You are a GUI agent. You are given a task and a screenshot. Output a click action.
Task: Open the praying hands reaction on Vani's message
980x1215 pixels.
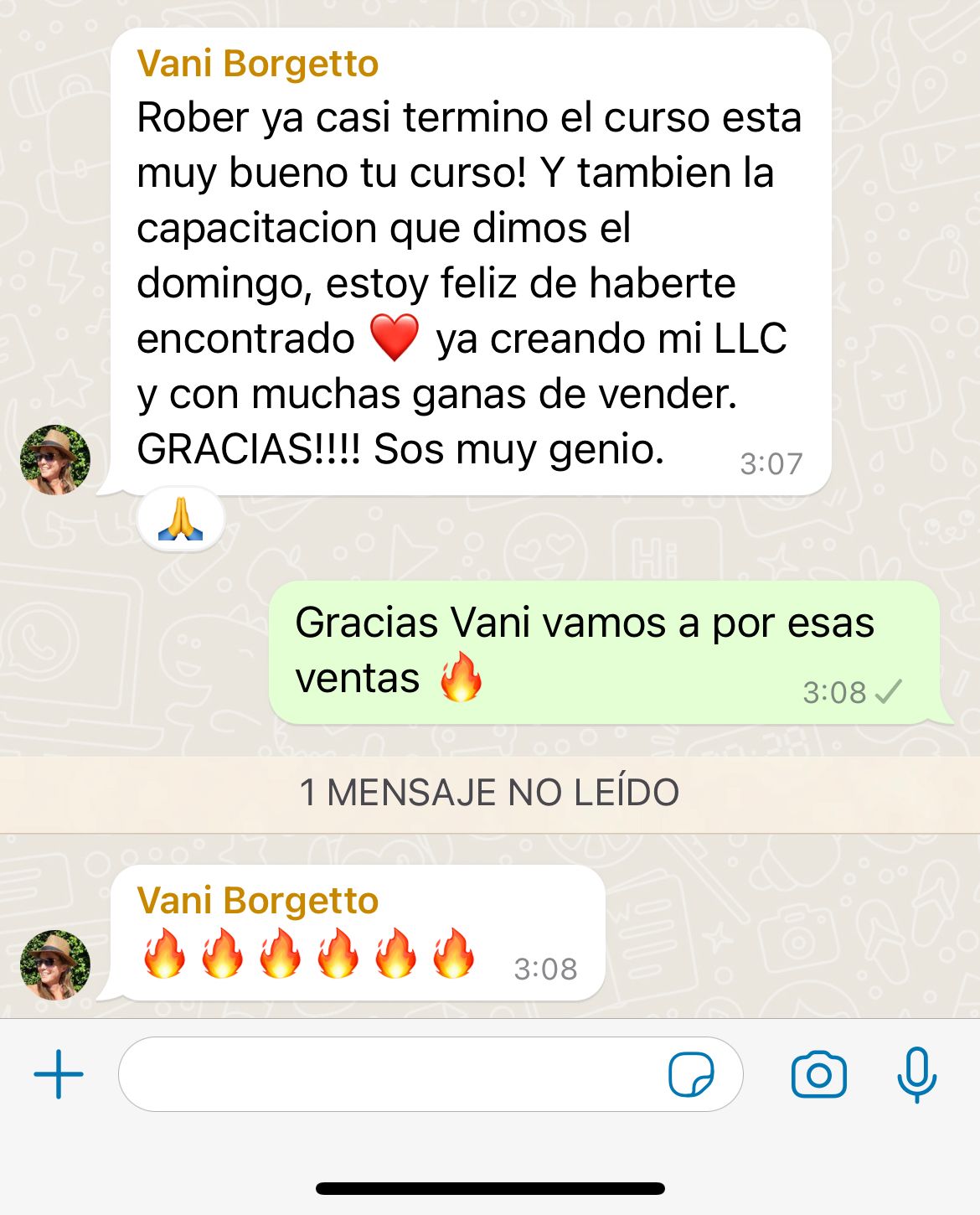(181, 520)
